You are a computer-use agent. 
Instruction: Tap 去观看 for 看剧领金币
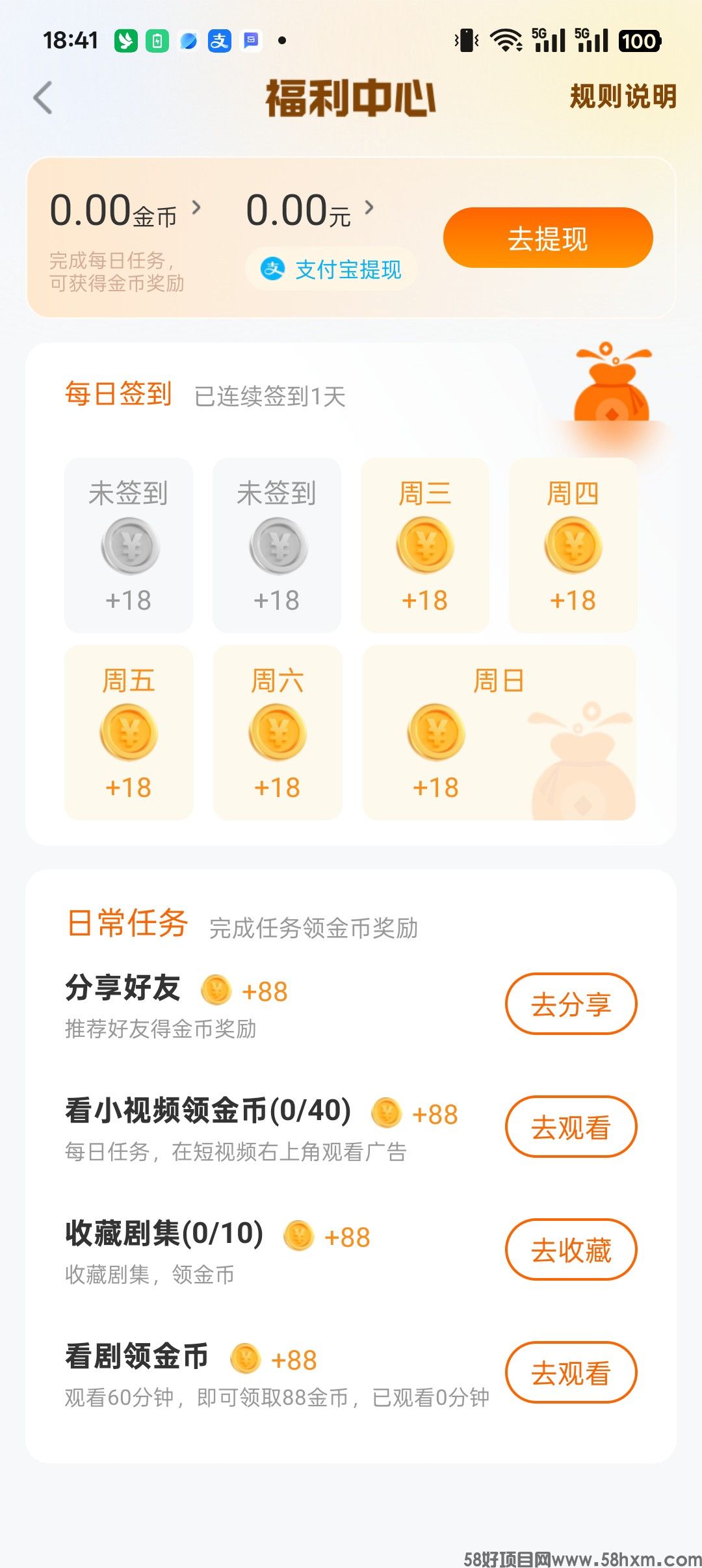tap(571, 1372)
